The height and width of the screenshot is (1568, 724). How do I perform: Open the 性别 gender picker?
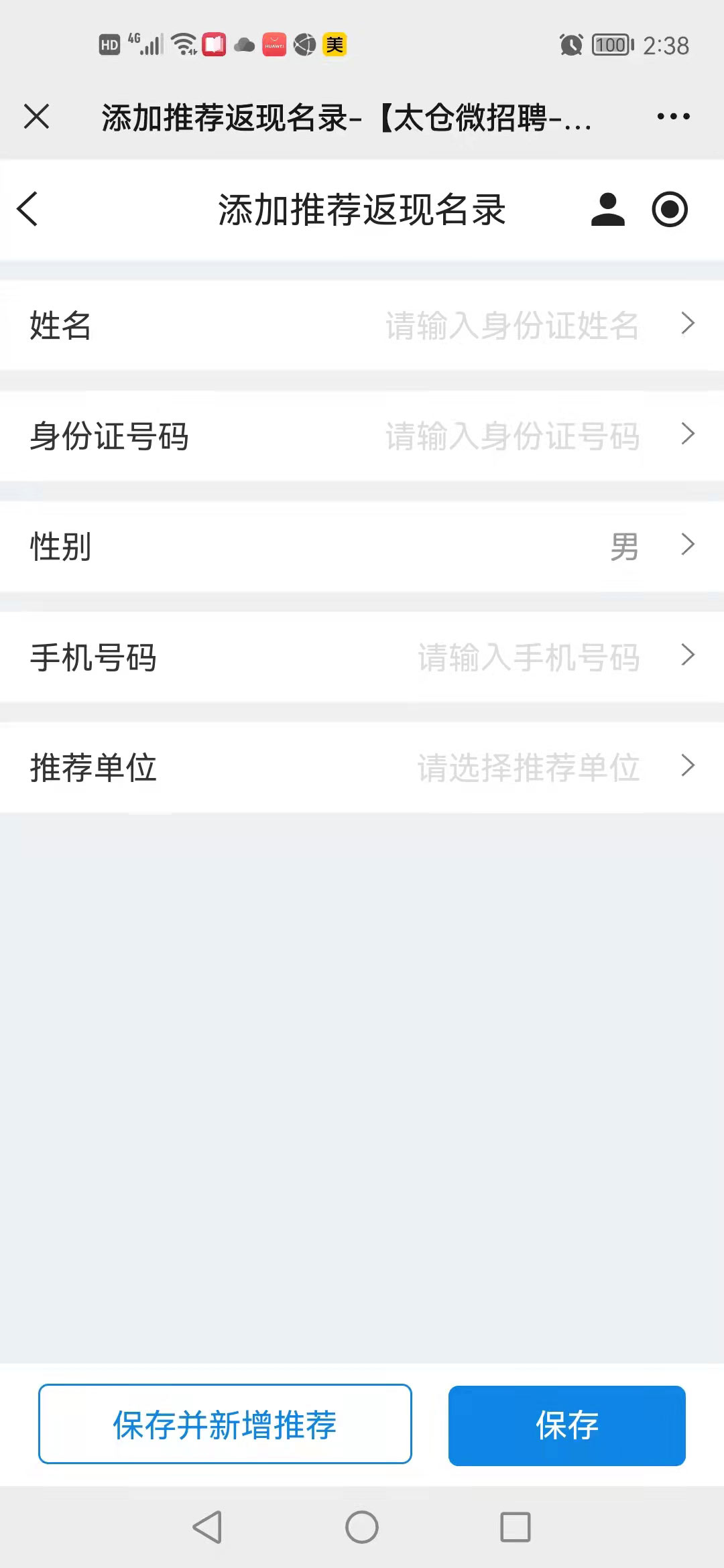pyautogui.click(x=362, y=547)
